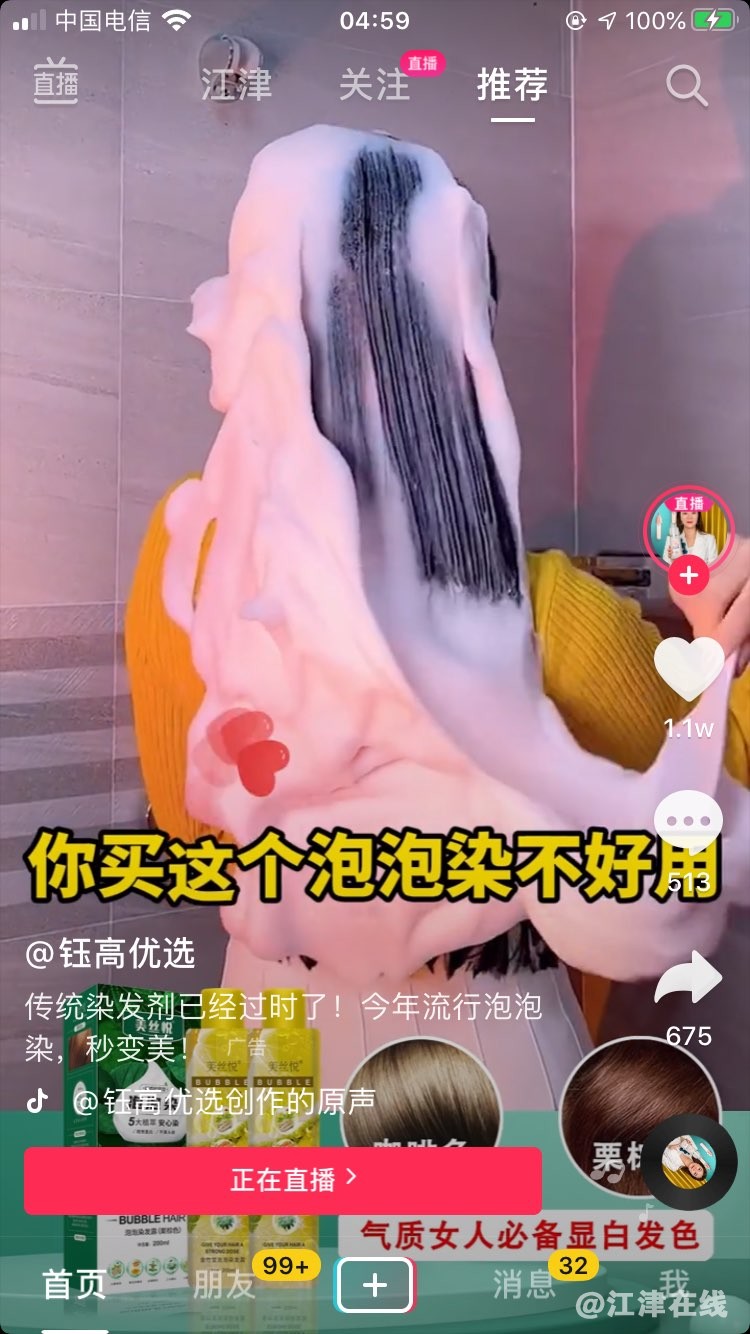Open the 朋友 tab
The height and width of the screenshot is (1334, 750).
224,1284
